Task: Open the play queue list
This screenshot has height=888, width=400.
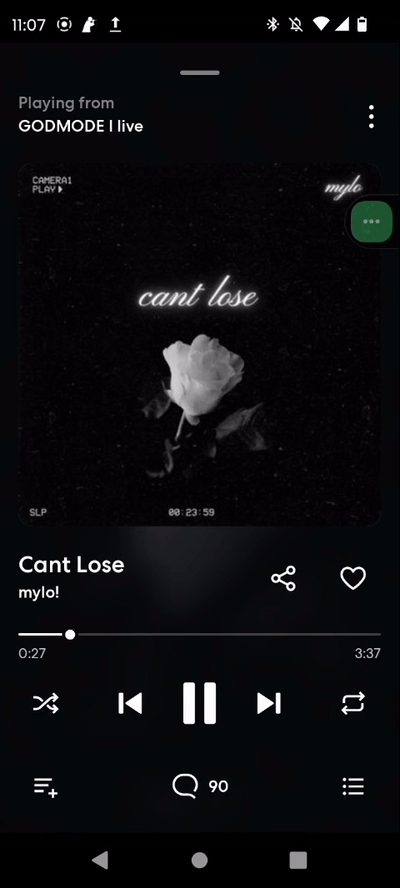Action: coord(353,786)
